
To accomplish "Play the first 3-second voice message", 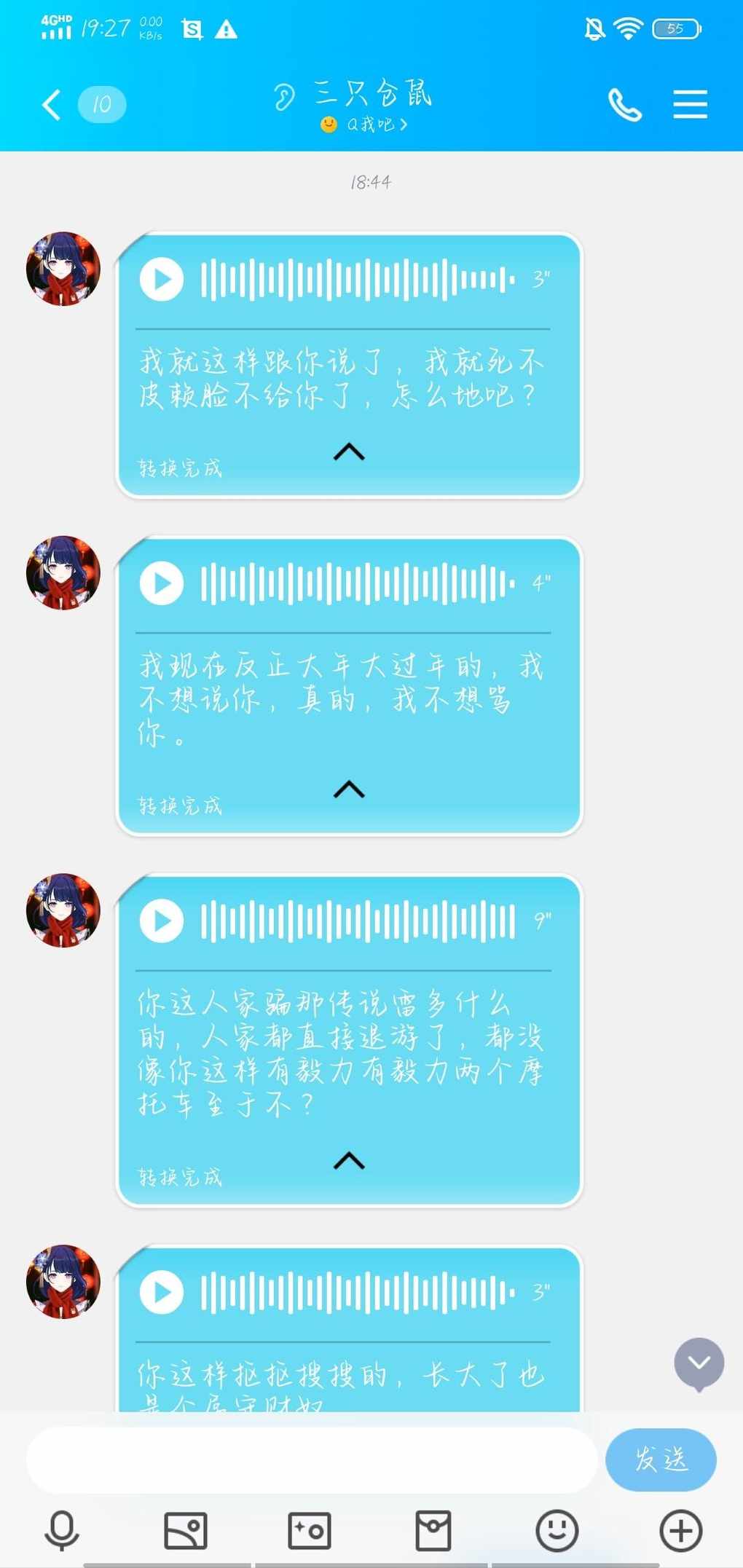I will [162, 279].
